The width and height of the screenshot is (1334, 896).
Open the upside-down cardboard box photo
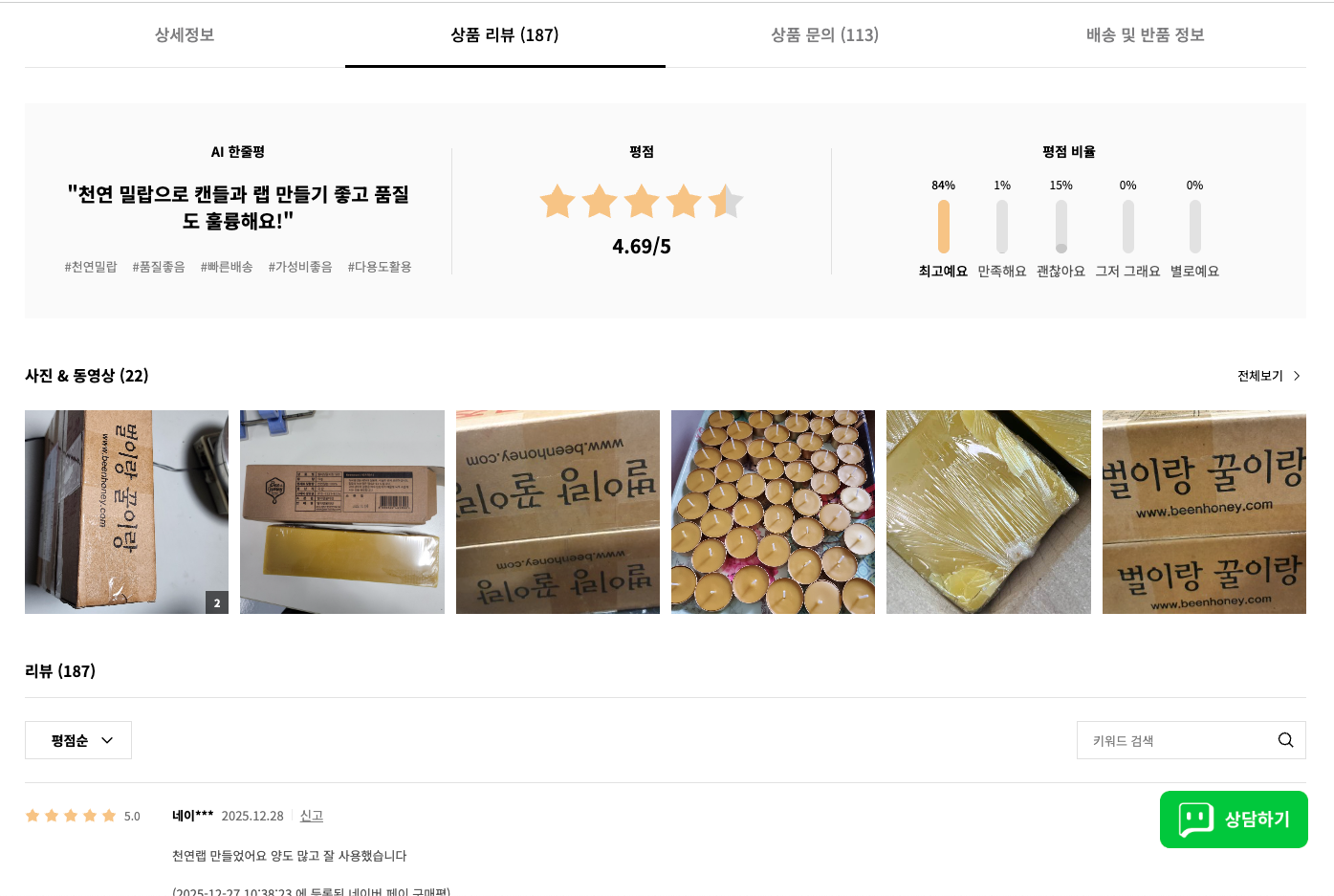[x=558, y=512]
